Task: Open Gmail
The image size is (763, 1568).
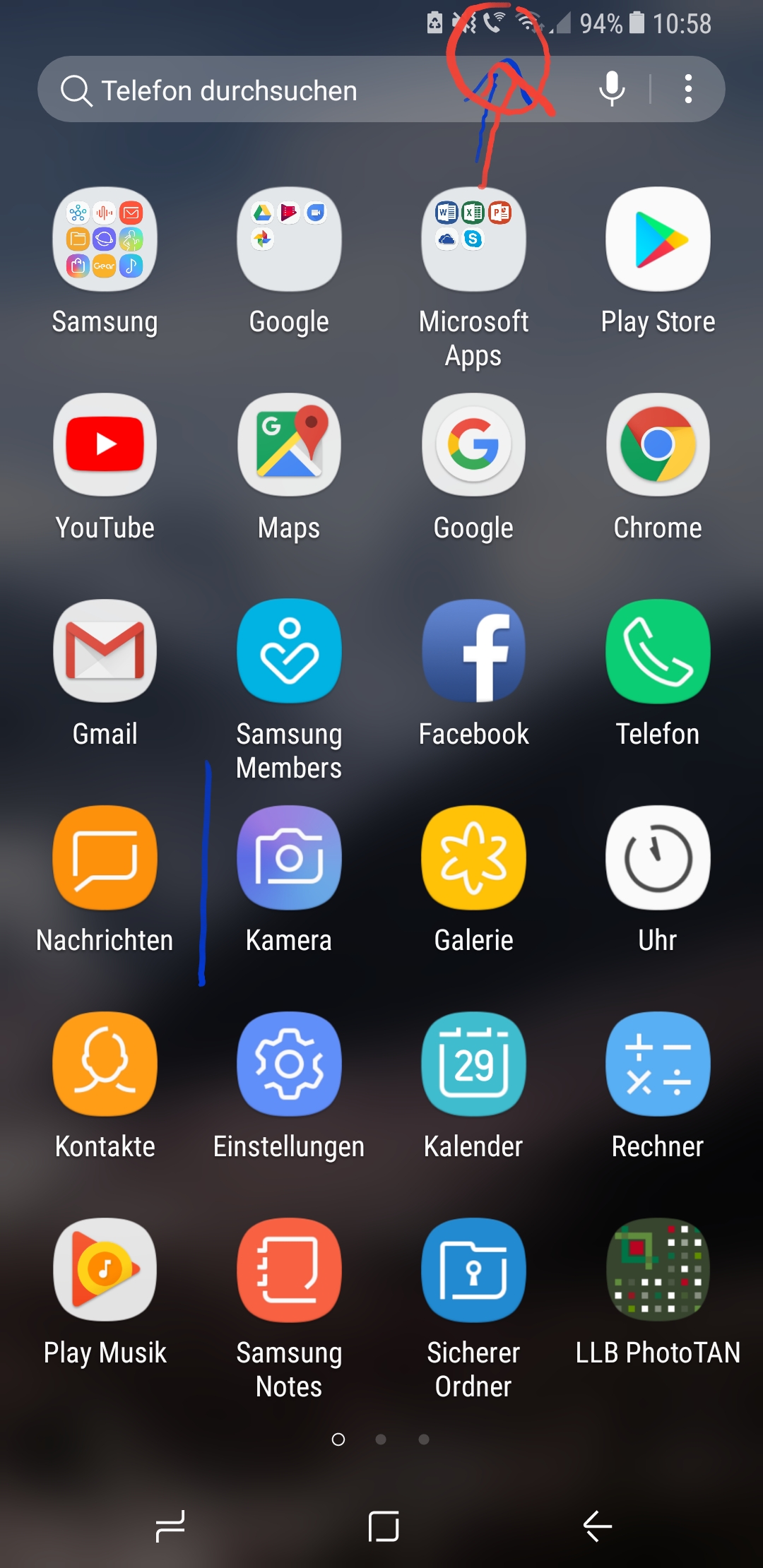Action: [x=105, y=651]
